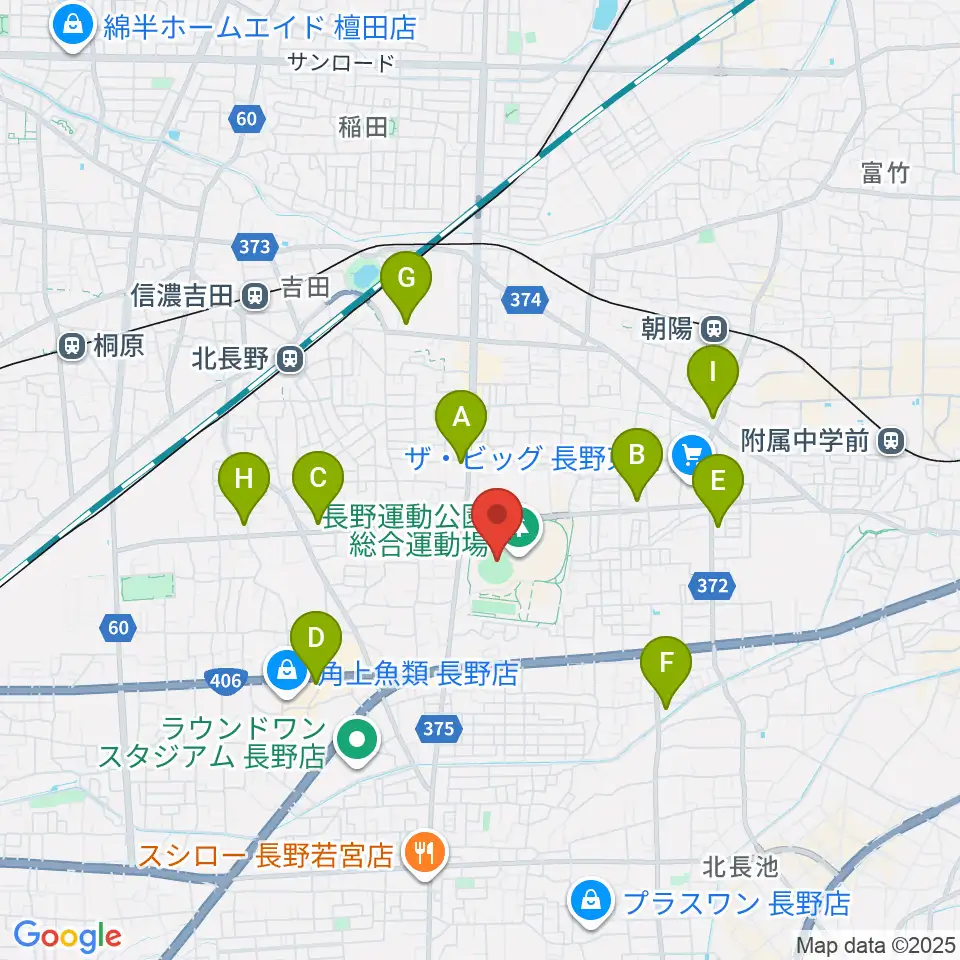
Task: Tap the ザ・ビッグ shopping cart icon
Action: [x=691, y=456]
